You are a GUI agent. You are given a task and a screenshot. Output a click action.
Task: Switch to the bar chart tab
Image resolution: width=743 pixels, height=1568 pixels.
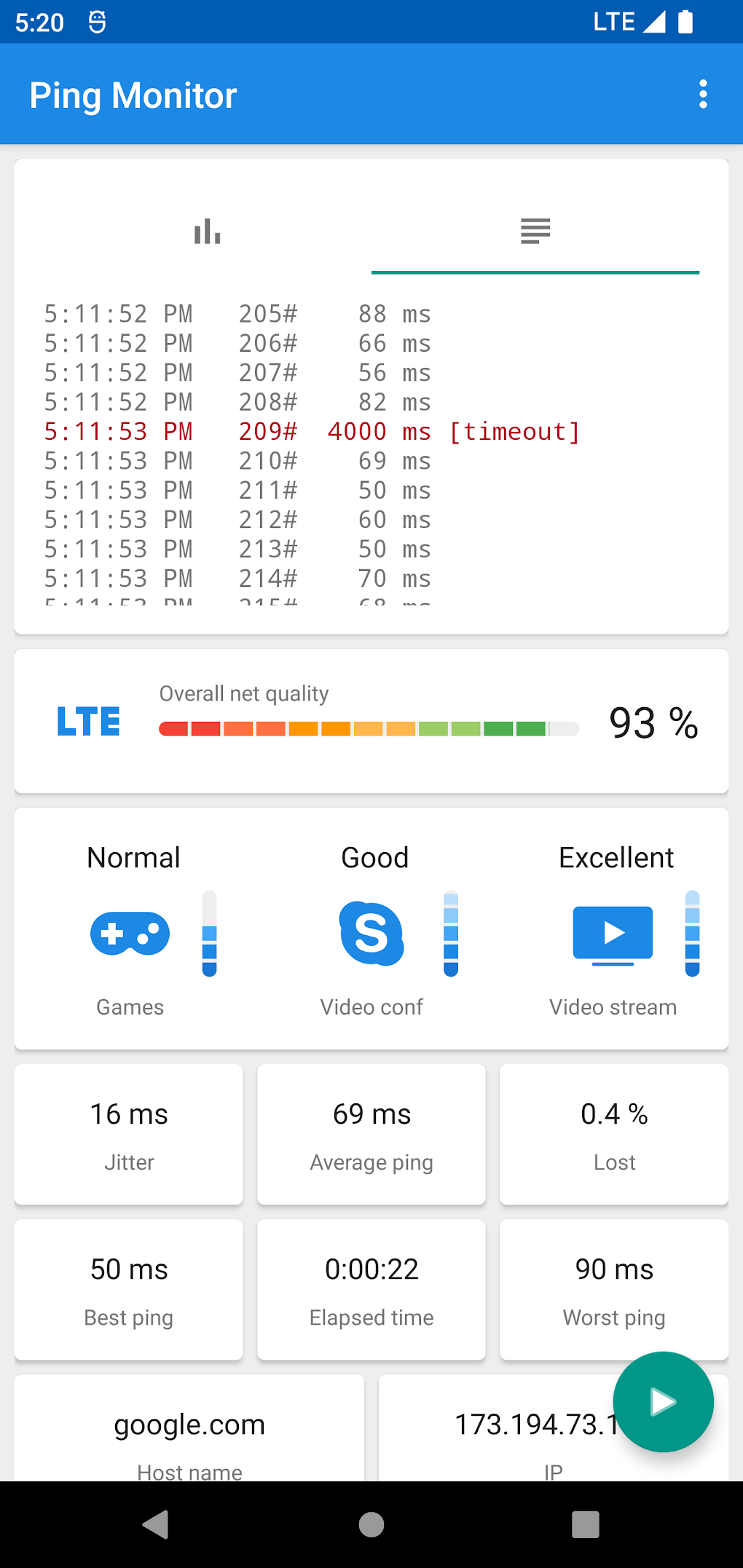click(208, 232)
